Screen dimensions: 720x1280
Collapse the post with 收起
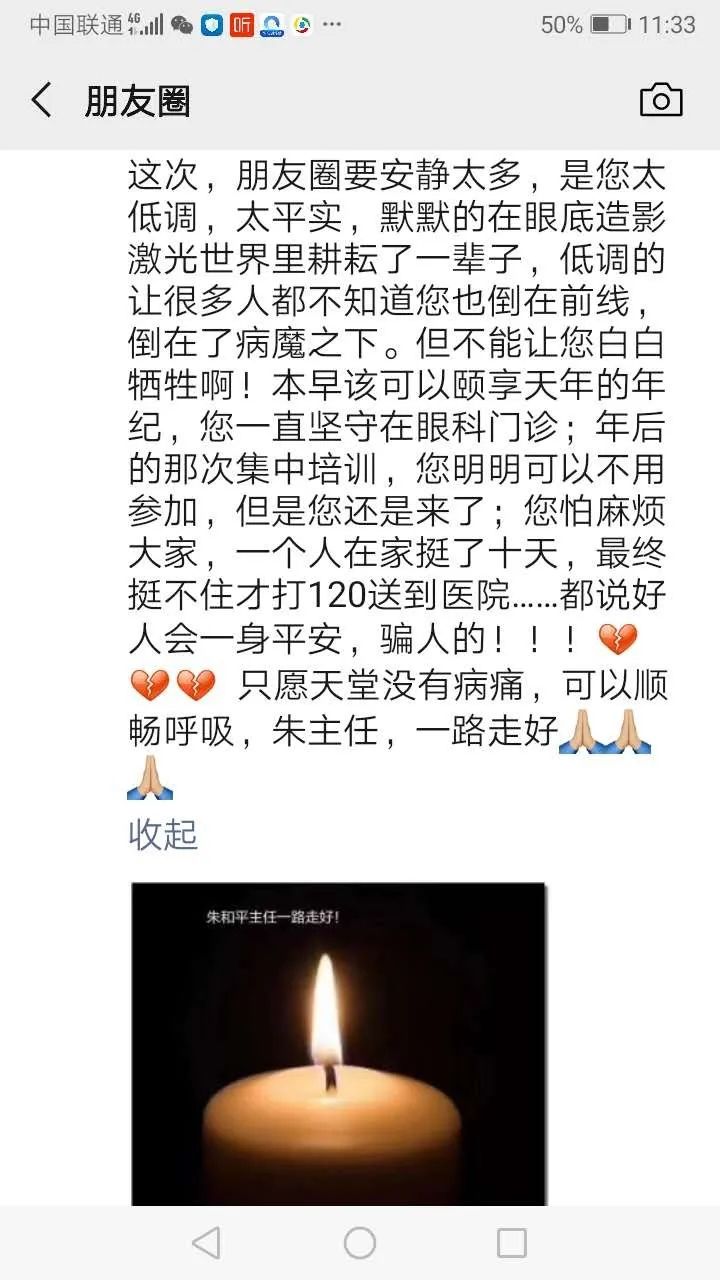pos(163,833)
